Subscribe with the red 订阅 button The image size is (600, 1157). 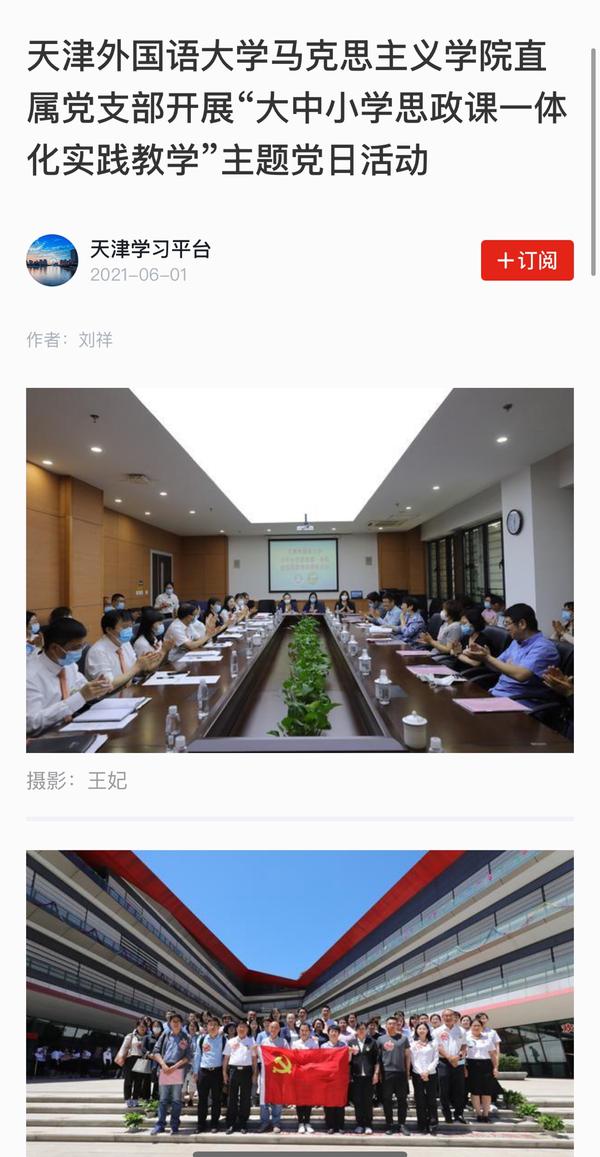coord(527,260)
